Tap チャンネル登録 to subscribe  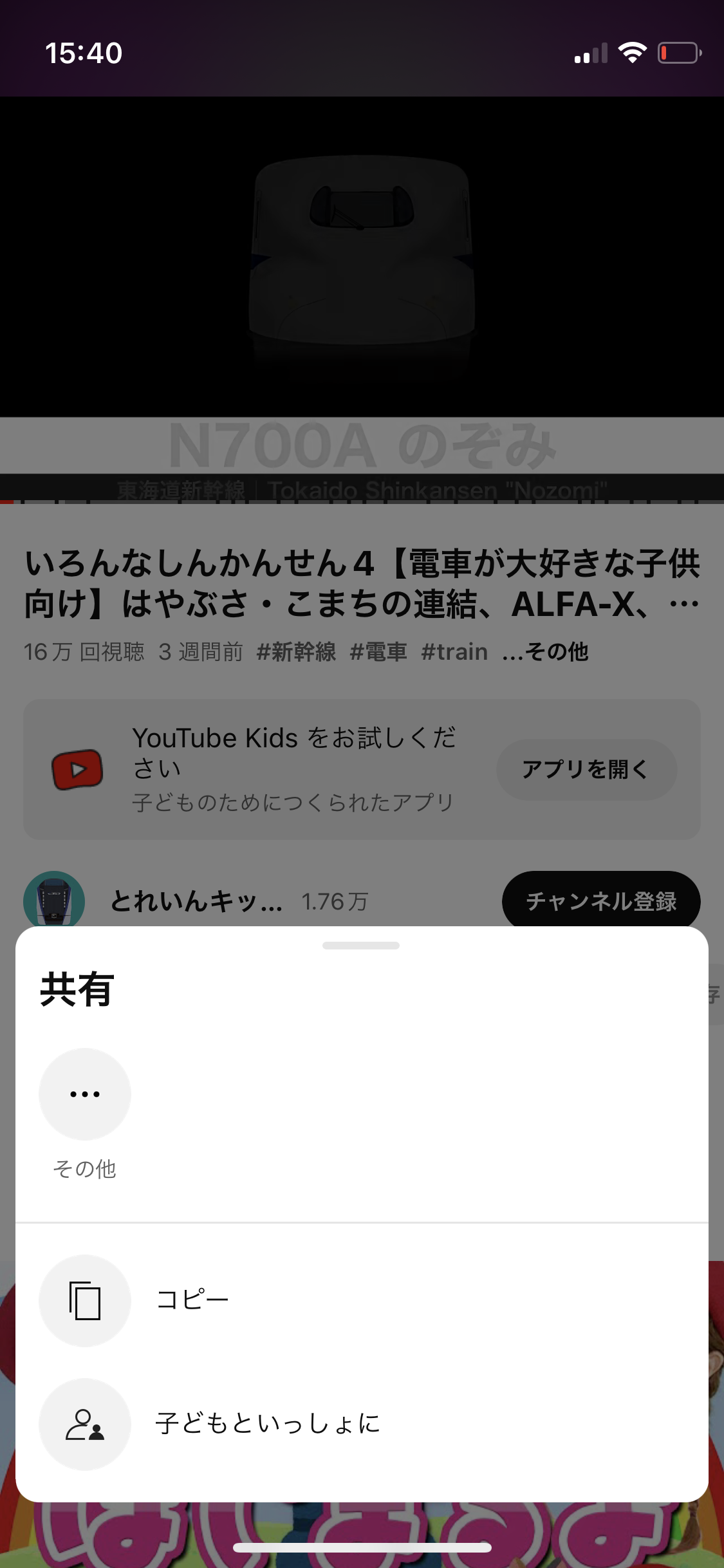coord(600,901)
